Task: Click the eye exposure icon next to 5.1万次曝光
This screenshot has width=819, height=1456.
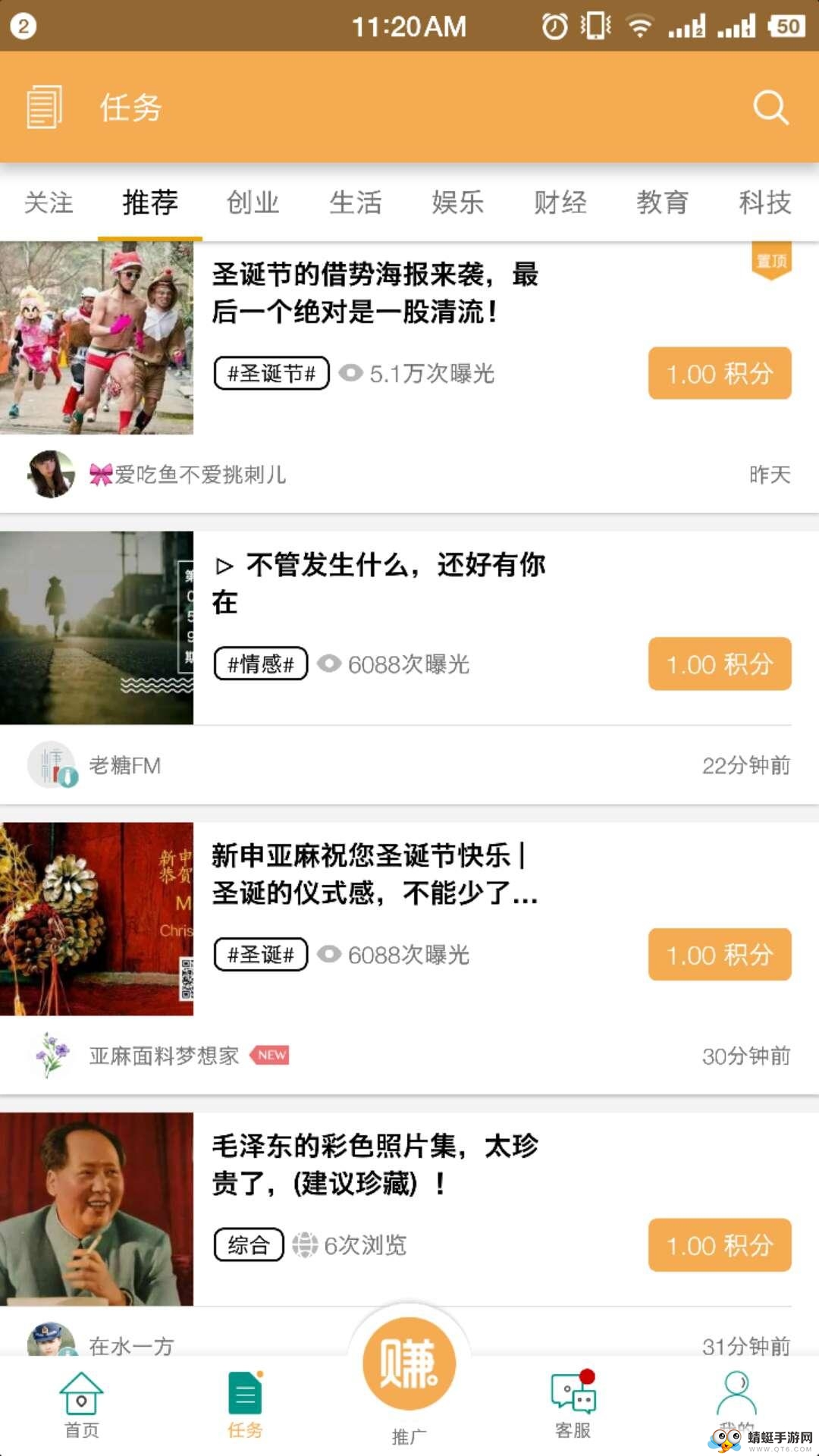Action: tap(351, 373)
